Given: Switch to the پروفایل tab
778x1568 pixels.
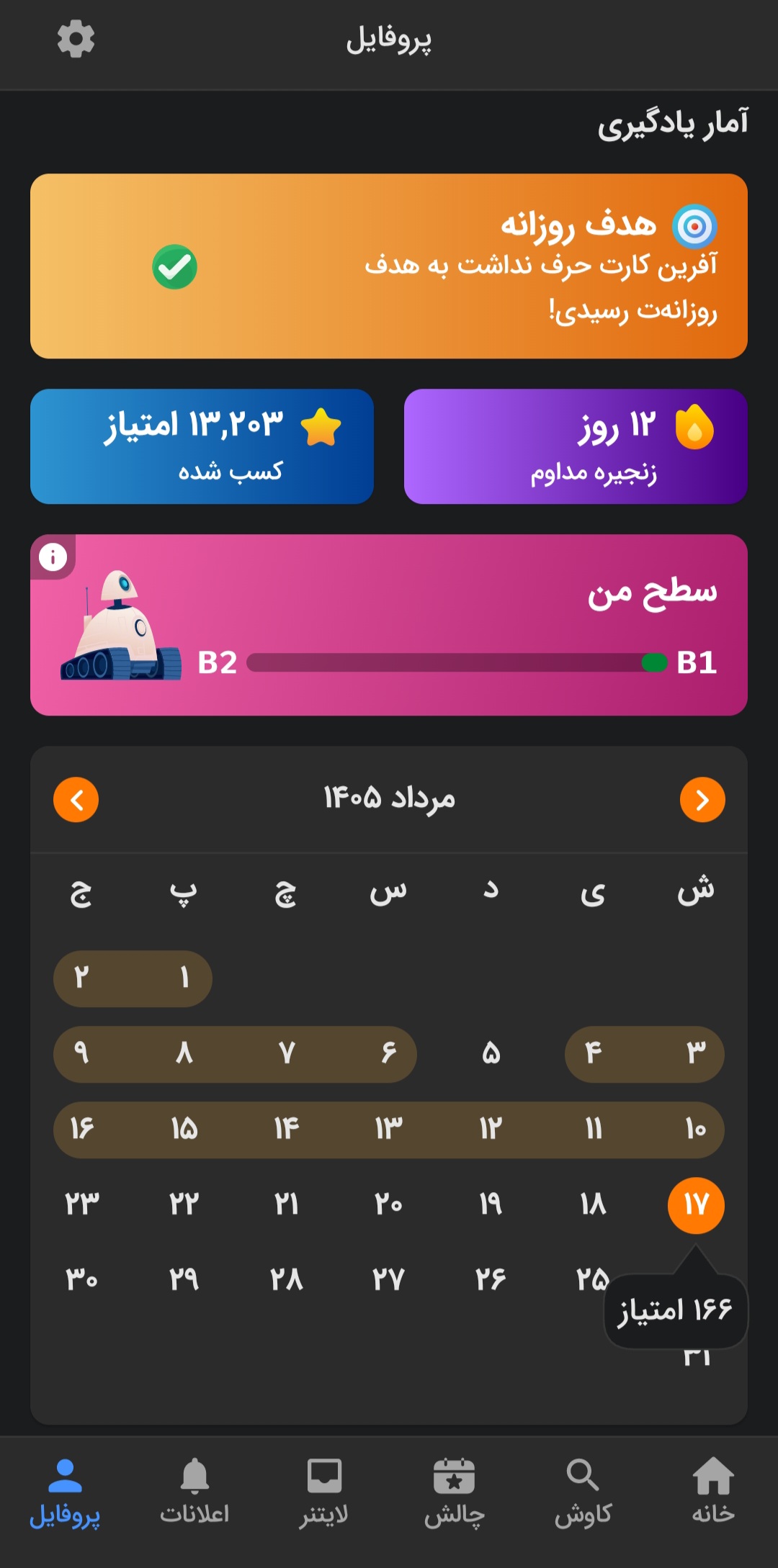Looking at the screenshot, I should [65, 1490].
